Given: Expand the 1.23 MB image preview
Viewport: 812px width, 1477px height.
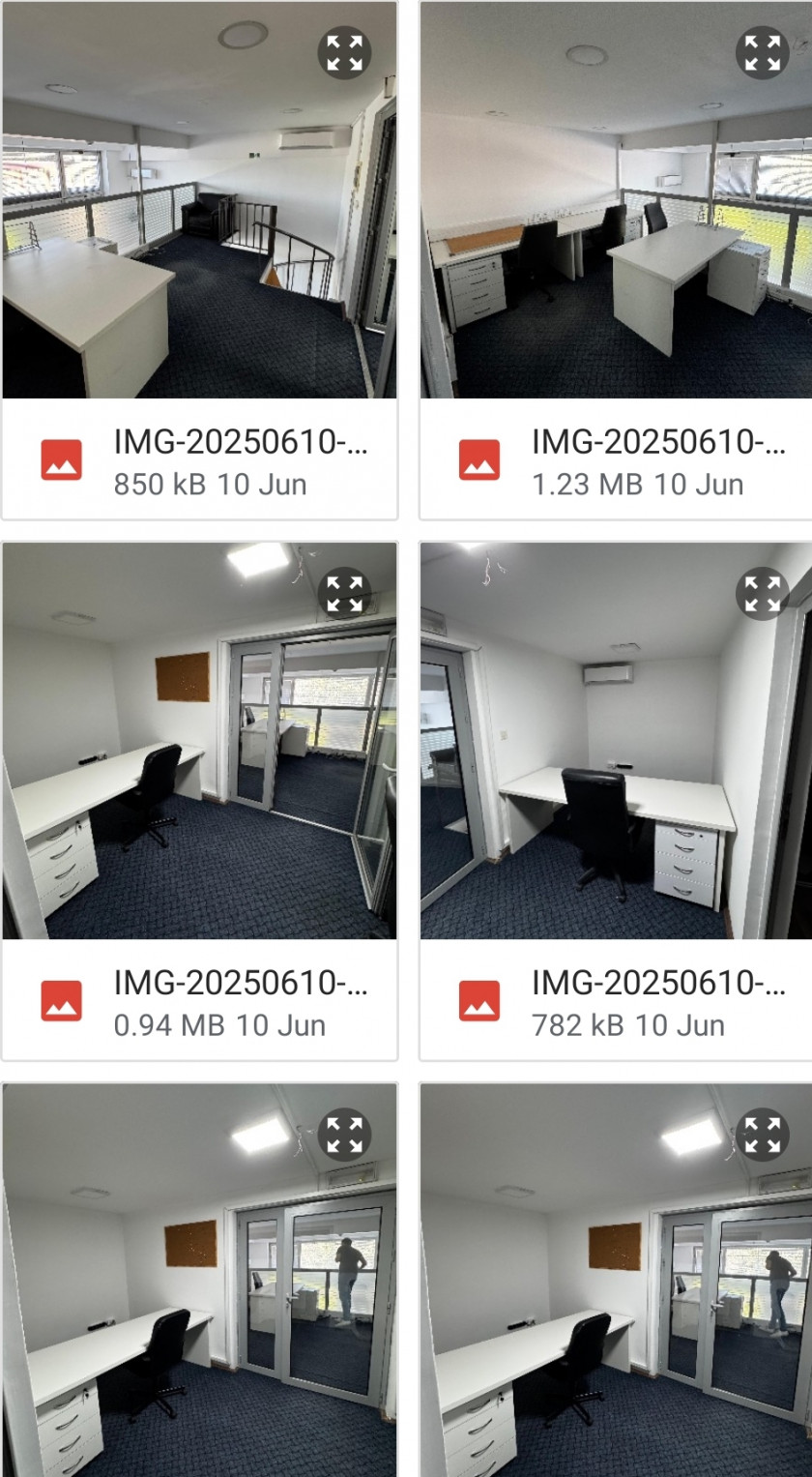Looking at the screenshot, I should coord(762,52).
